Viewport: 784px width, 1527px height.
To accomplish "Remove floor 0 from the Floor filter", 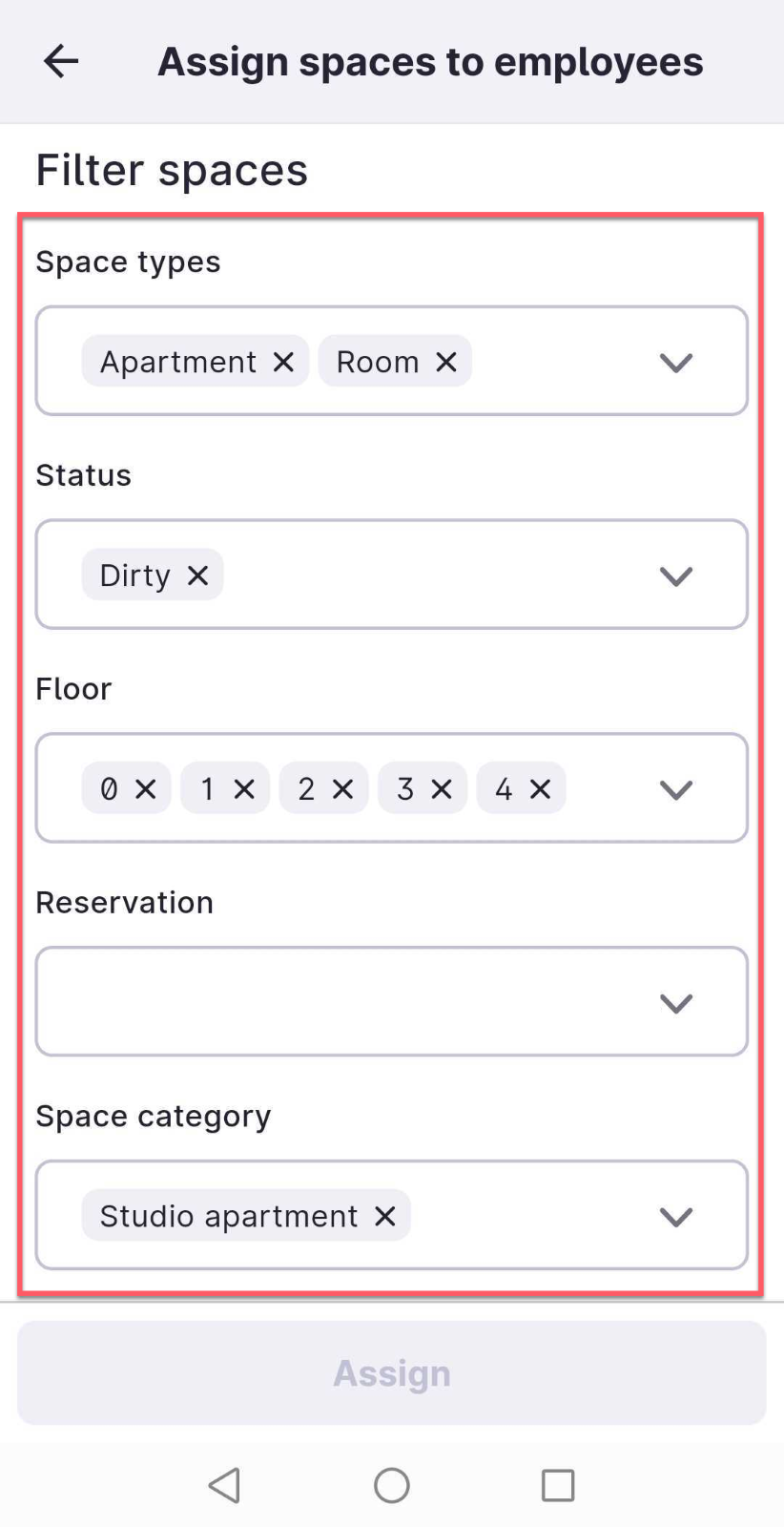I will click(x=146, y=788).
